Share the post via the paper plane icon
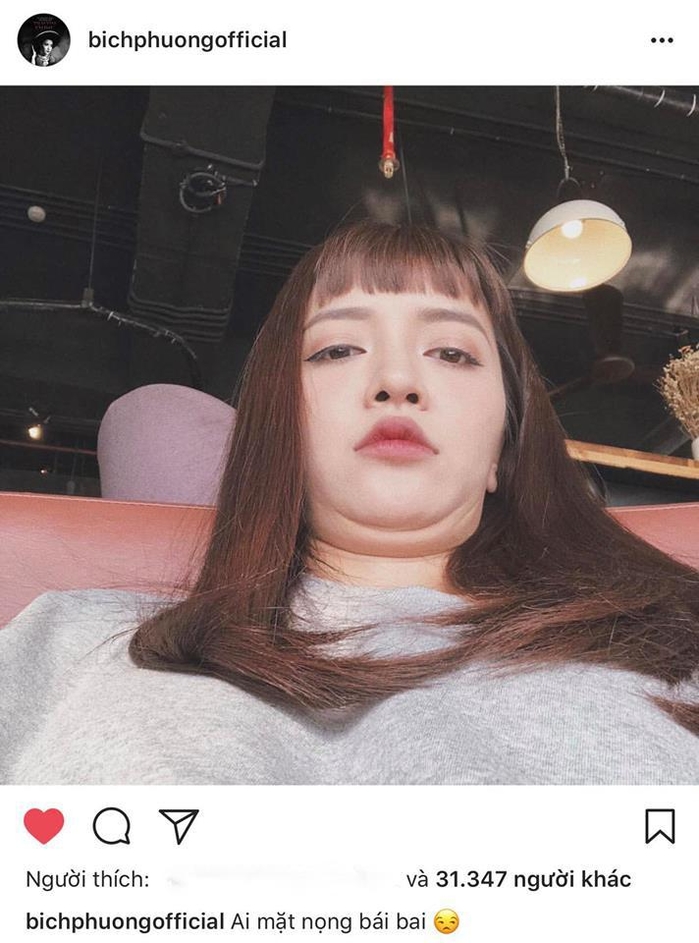This screenshot has width=699, height=943. 179,826
